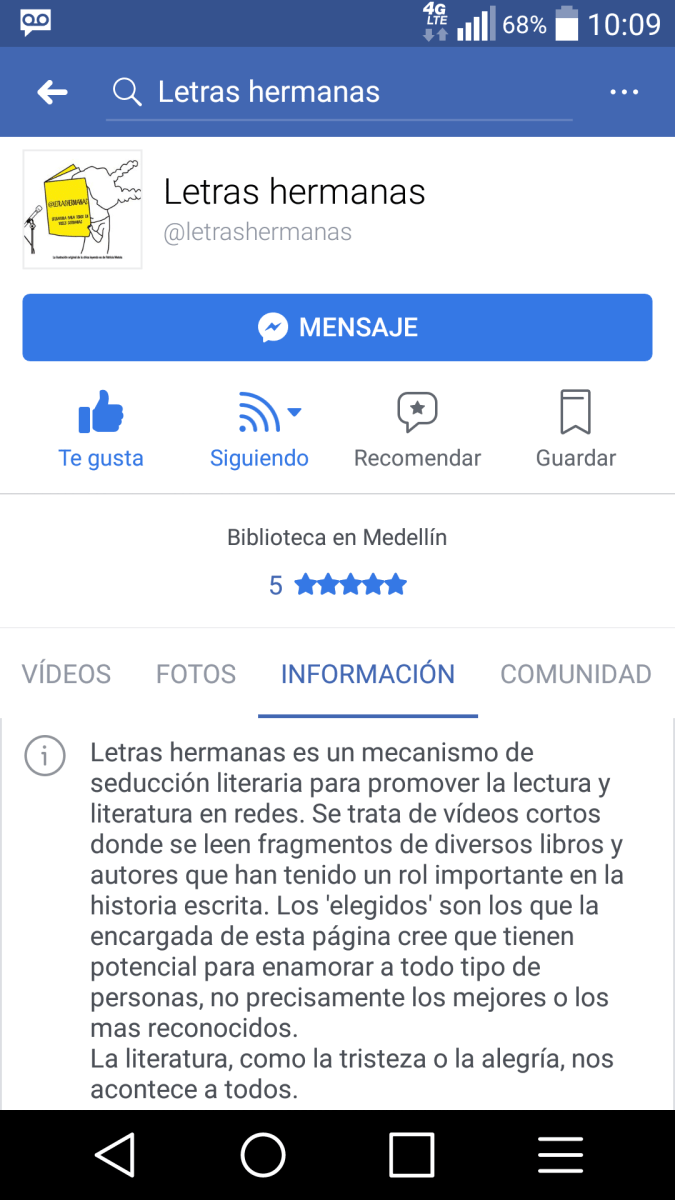Open the Letras hermanas profile picture
This screenshot has height=1200, width=675.
coord(83,210)
